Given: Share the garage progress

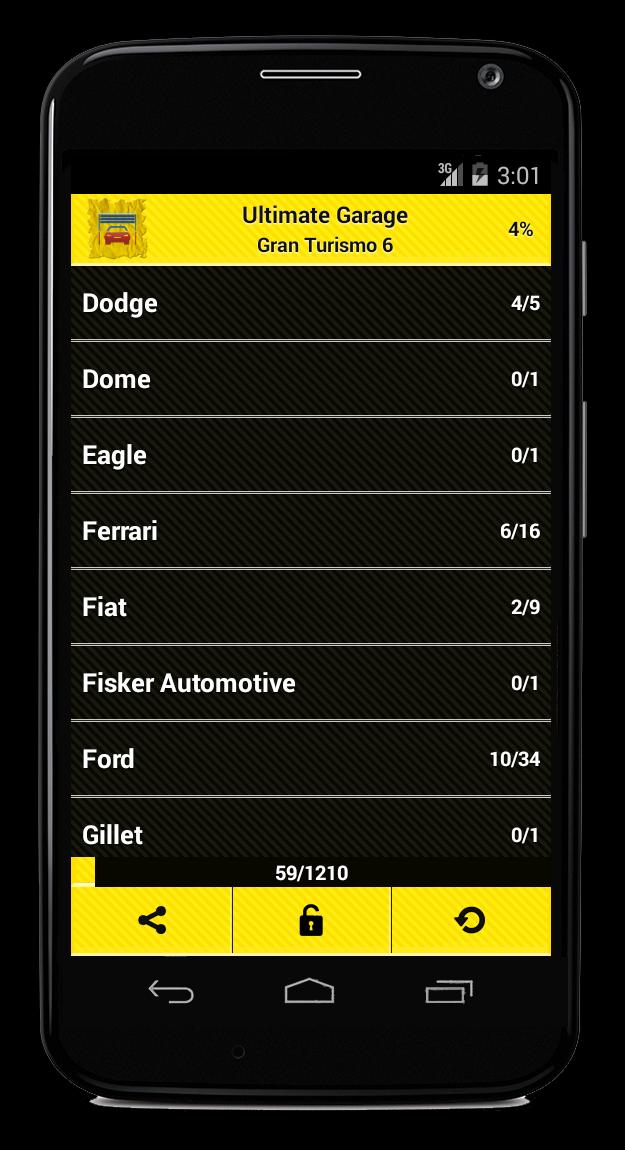Looking at the screenshot, I should pyautogui.click(x=152, y=921).
